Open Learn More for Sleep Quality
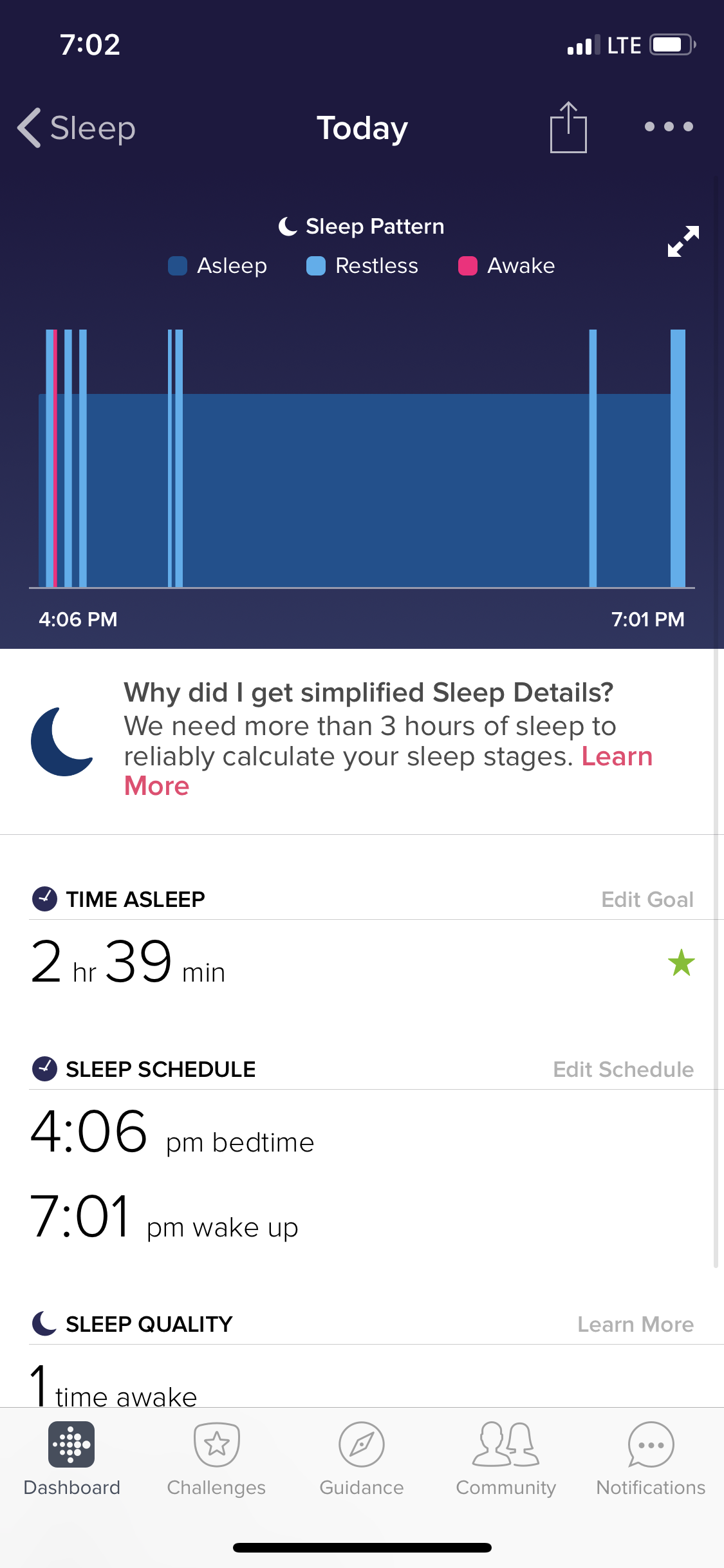 (635, 1324)
